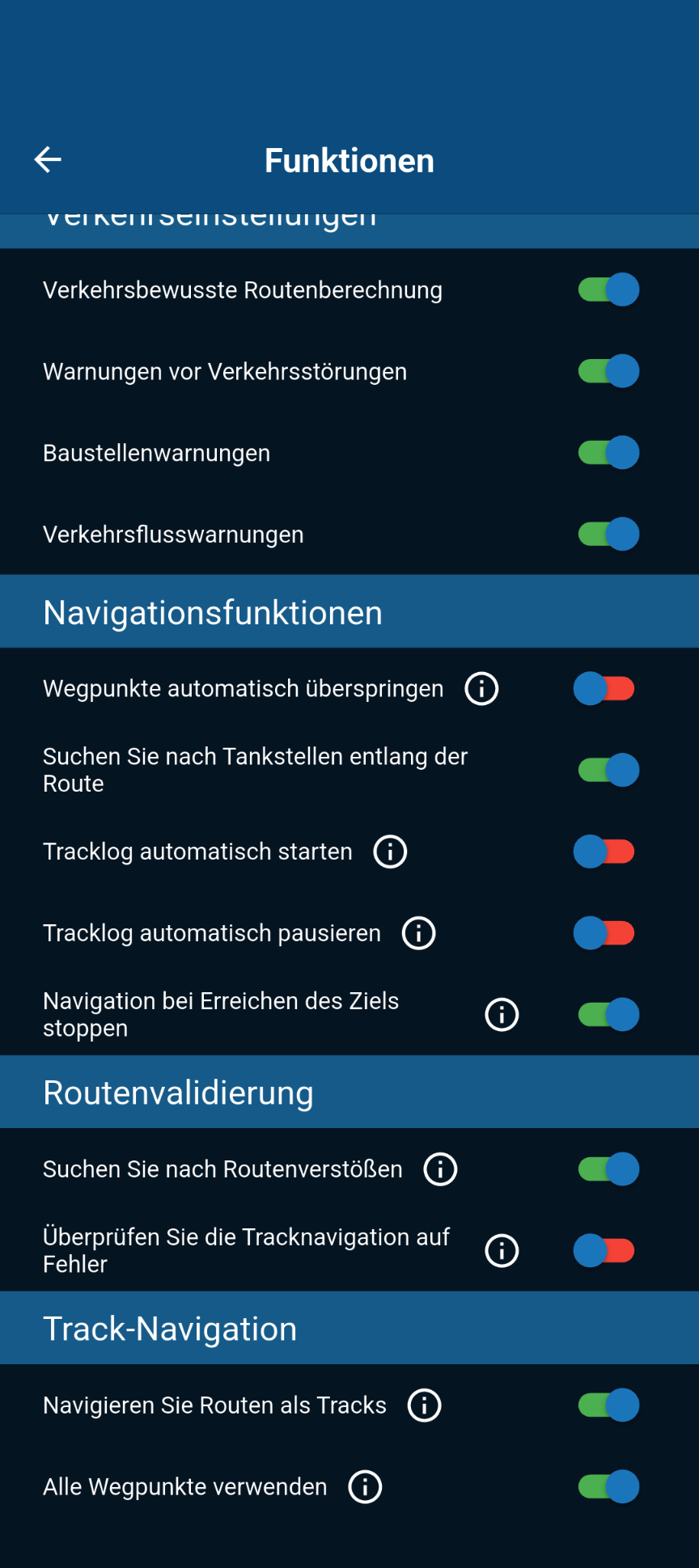Turn off Warnungen vor Verkehrsstörungen
Image resolution: width=699 pixels, height=1568 pixels.
(x=608, y=371)
